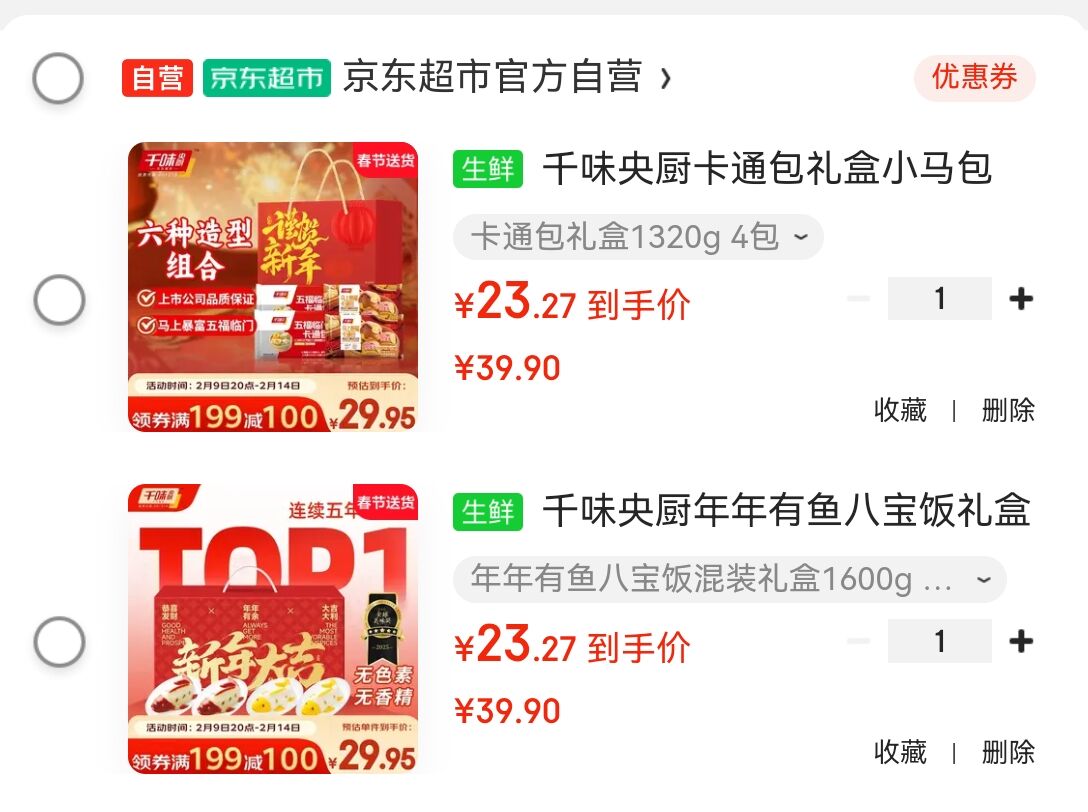Check the 卡通包礼盒小马包 item checkbox
The image size is (1088, 812).
(60, 300)
